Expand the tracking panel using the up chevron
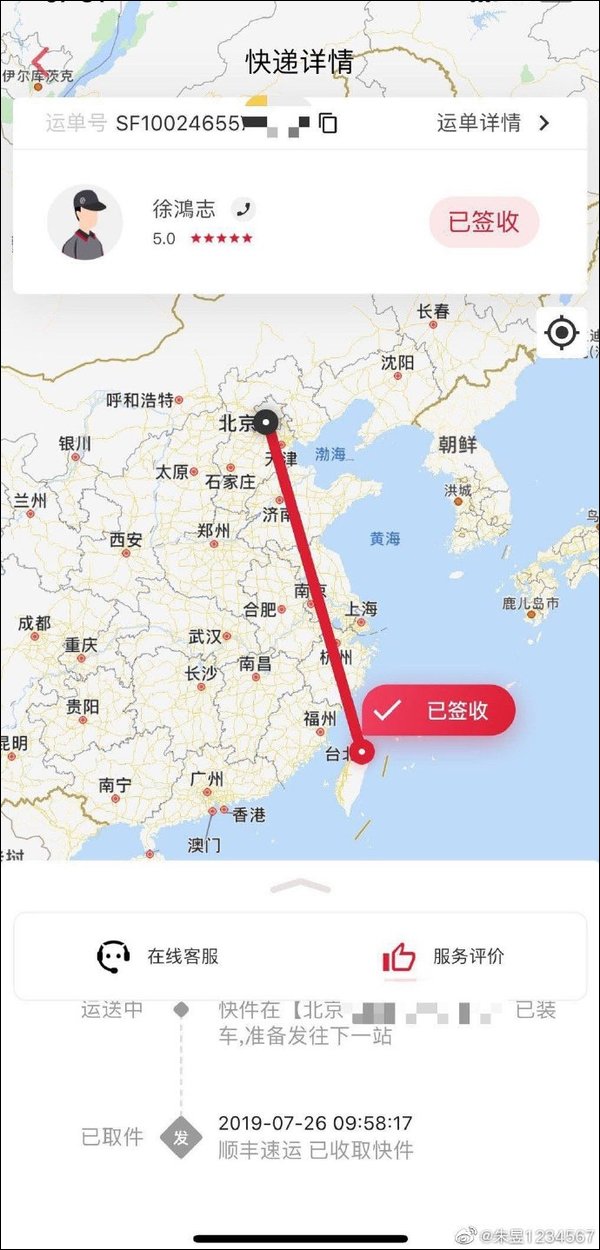 click(x=300, y=887)
